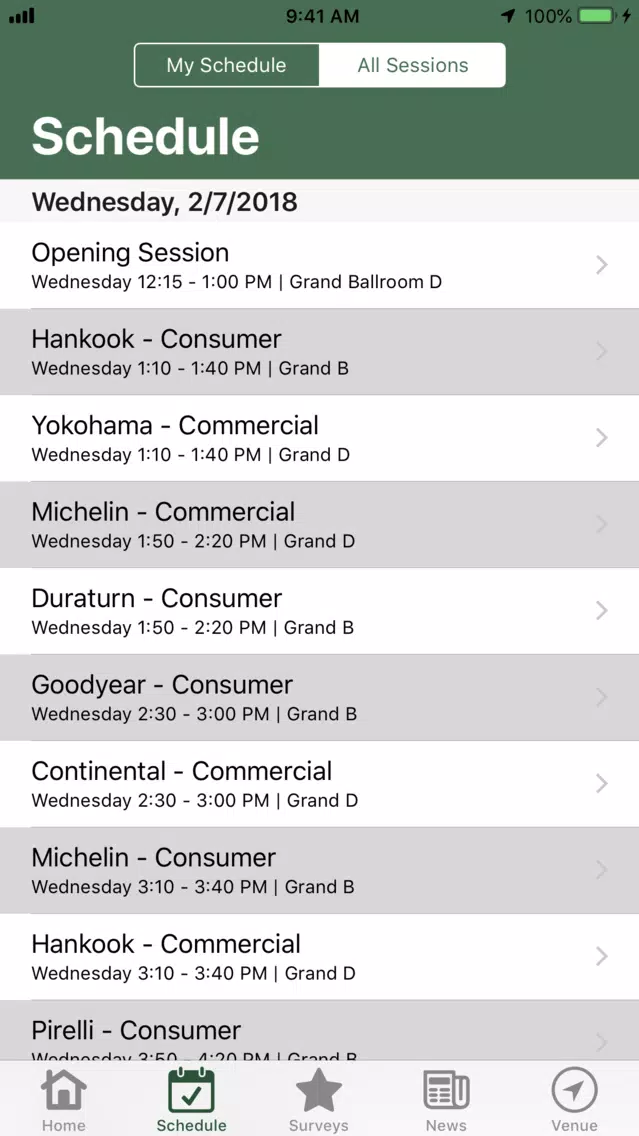The width and height of the screenshot is (639, 1136).
Task: Open the Opening Session details
Action: tap(320, 265)
